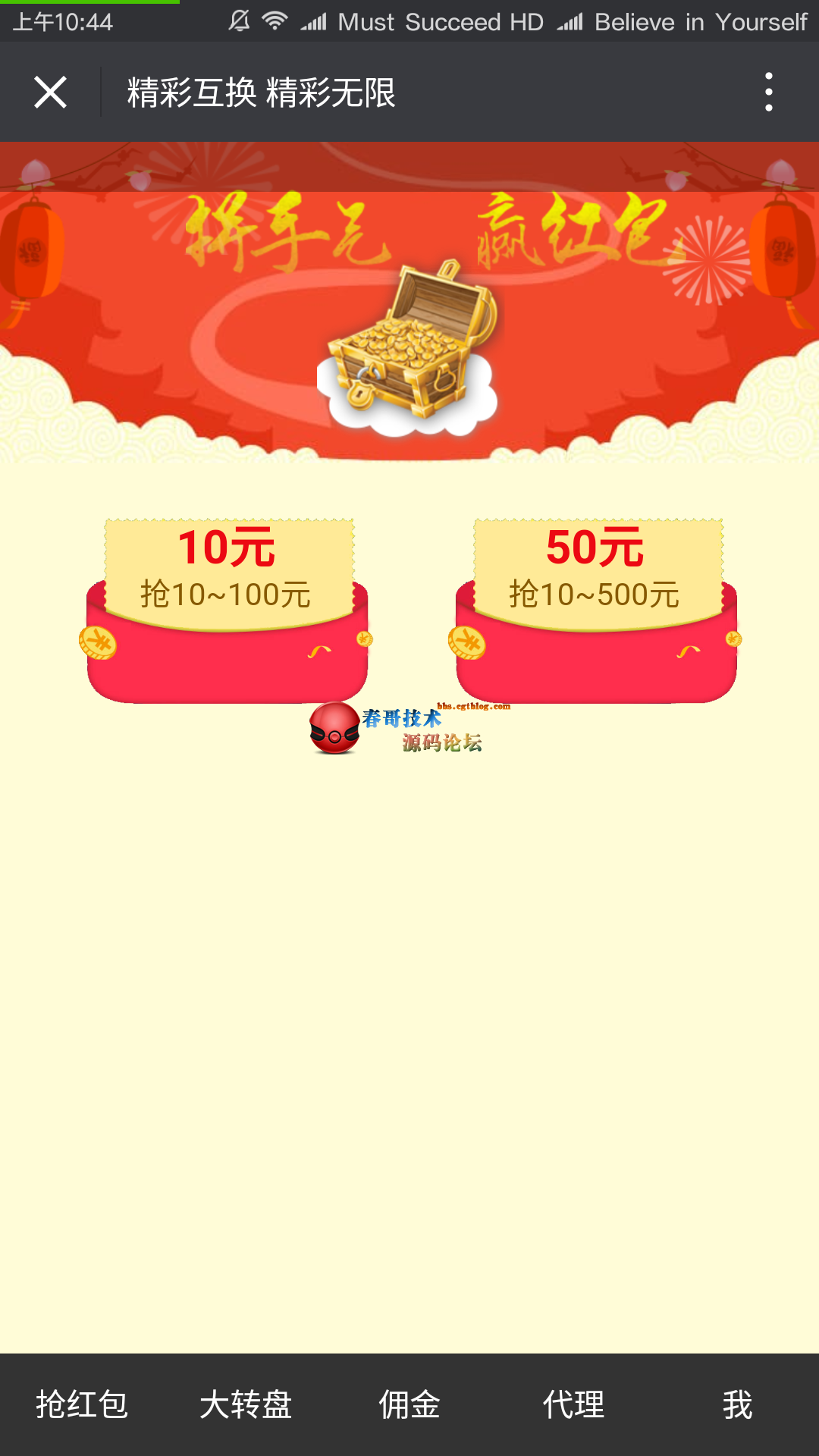Close the web page with the X
Image resolution: width=819 pixels, height=1456 pixels.
50,93
